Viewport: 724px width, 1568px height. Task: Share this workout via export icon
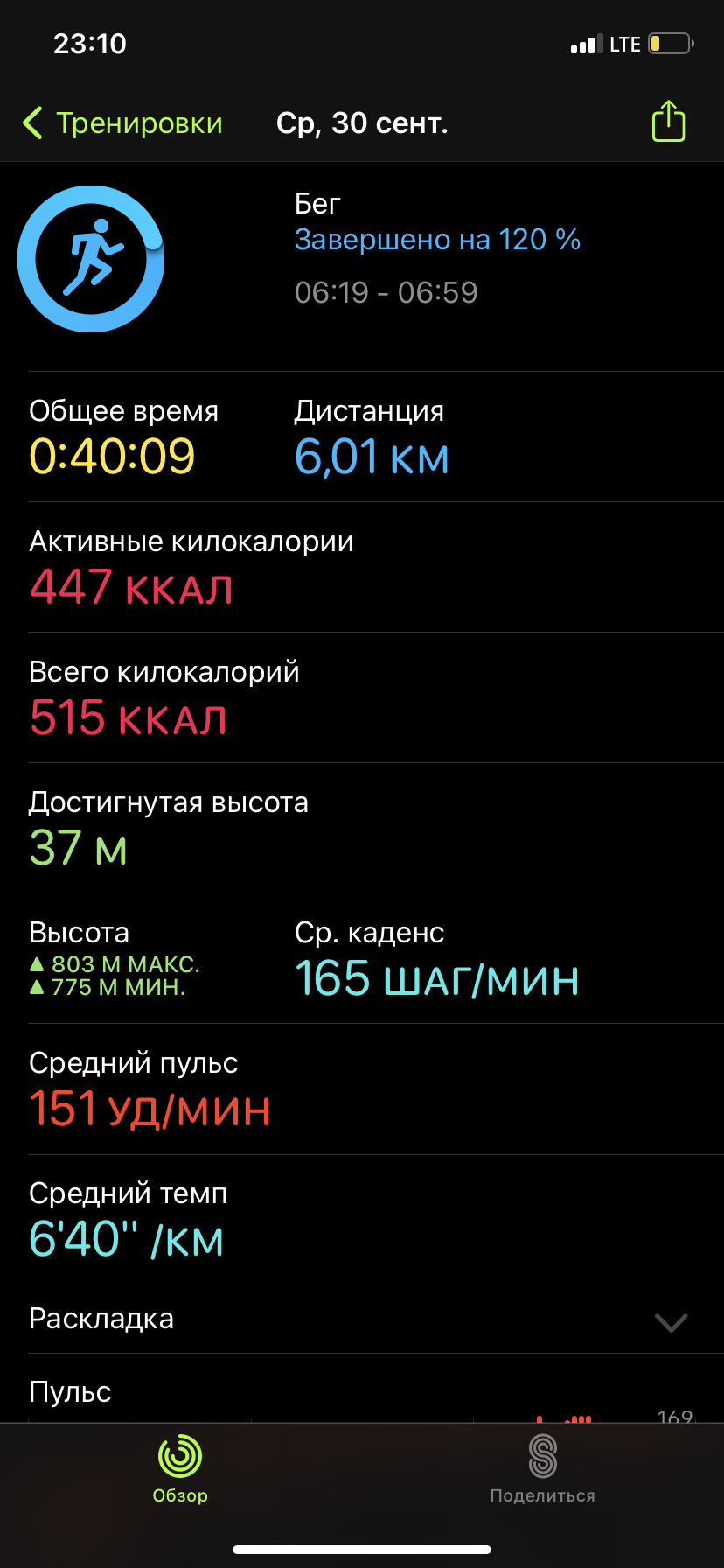[x=668, y=122]
